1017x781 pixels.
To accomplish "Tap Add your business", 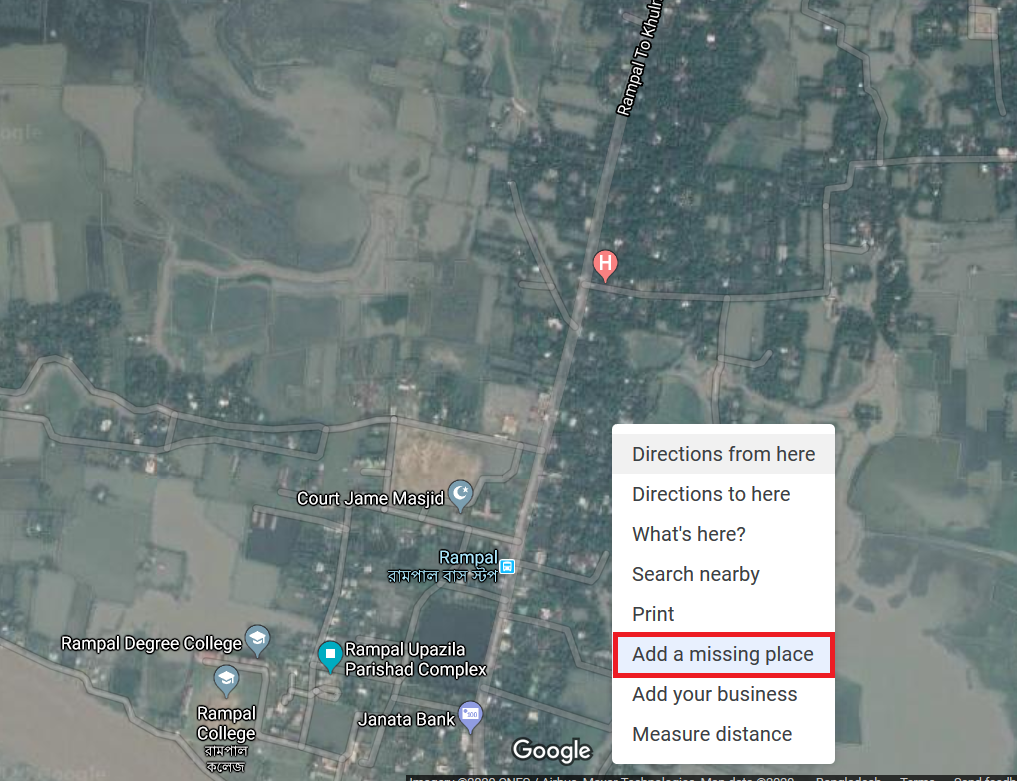I will [x=715, y=694].
